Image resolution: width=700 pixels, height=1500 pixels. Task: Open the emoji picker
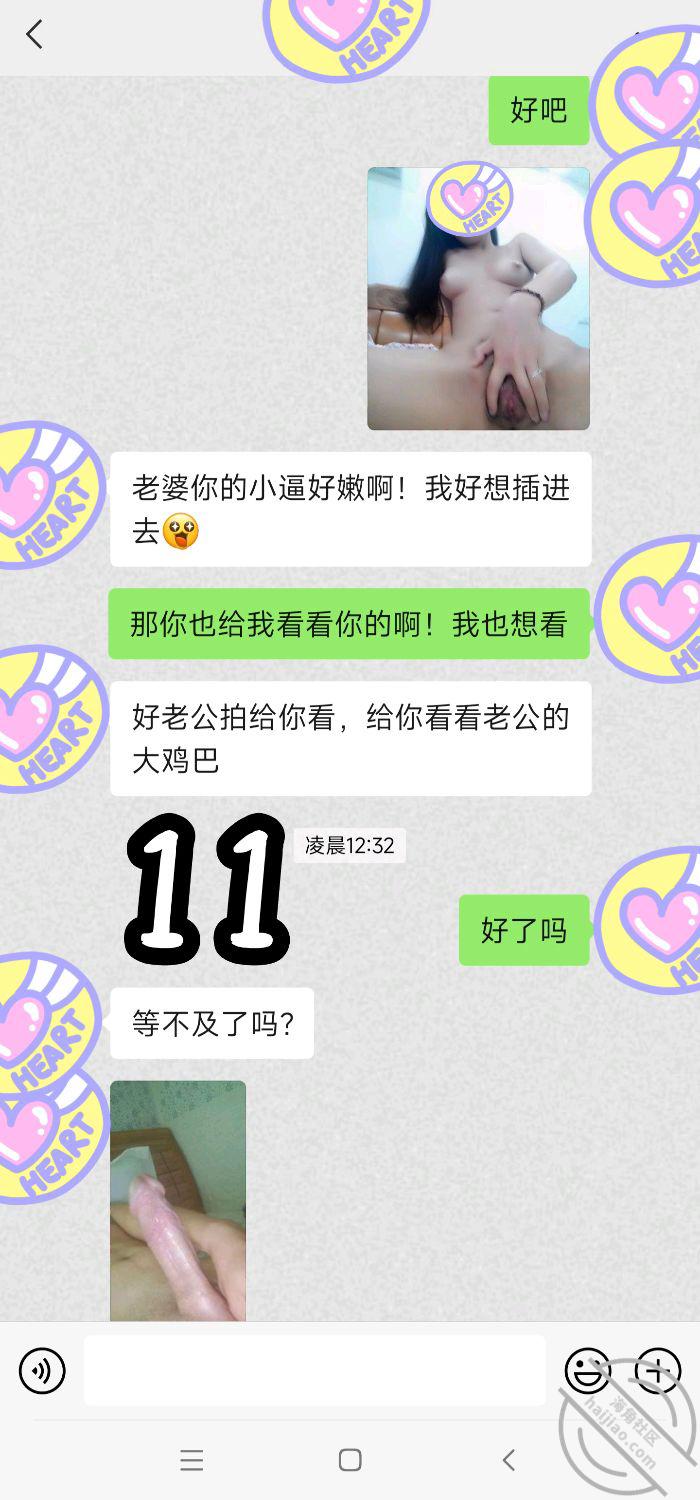588,1370
